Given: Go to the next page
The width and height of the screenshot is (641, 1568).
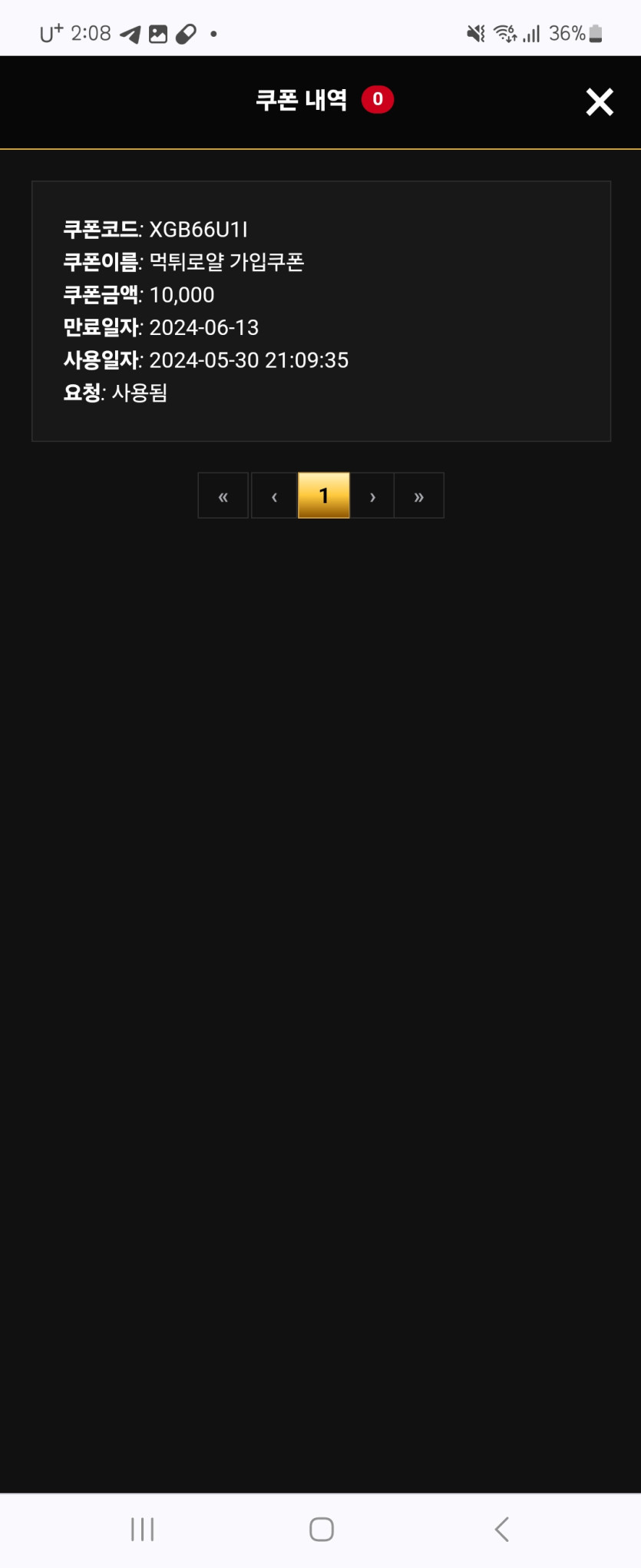Looking at the screenshot, I should (372, 496).
